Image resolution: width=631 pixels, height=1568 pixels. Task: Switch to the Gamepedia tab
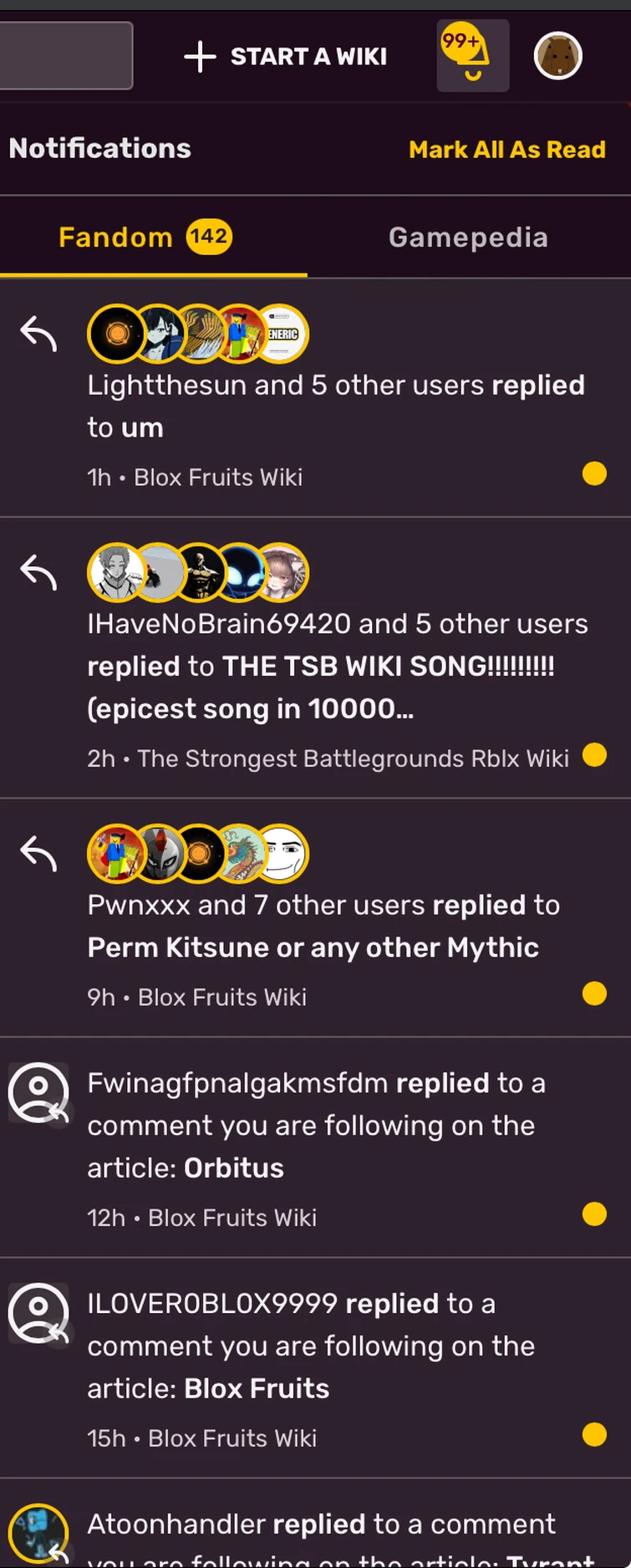(468, 237)
